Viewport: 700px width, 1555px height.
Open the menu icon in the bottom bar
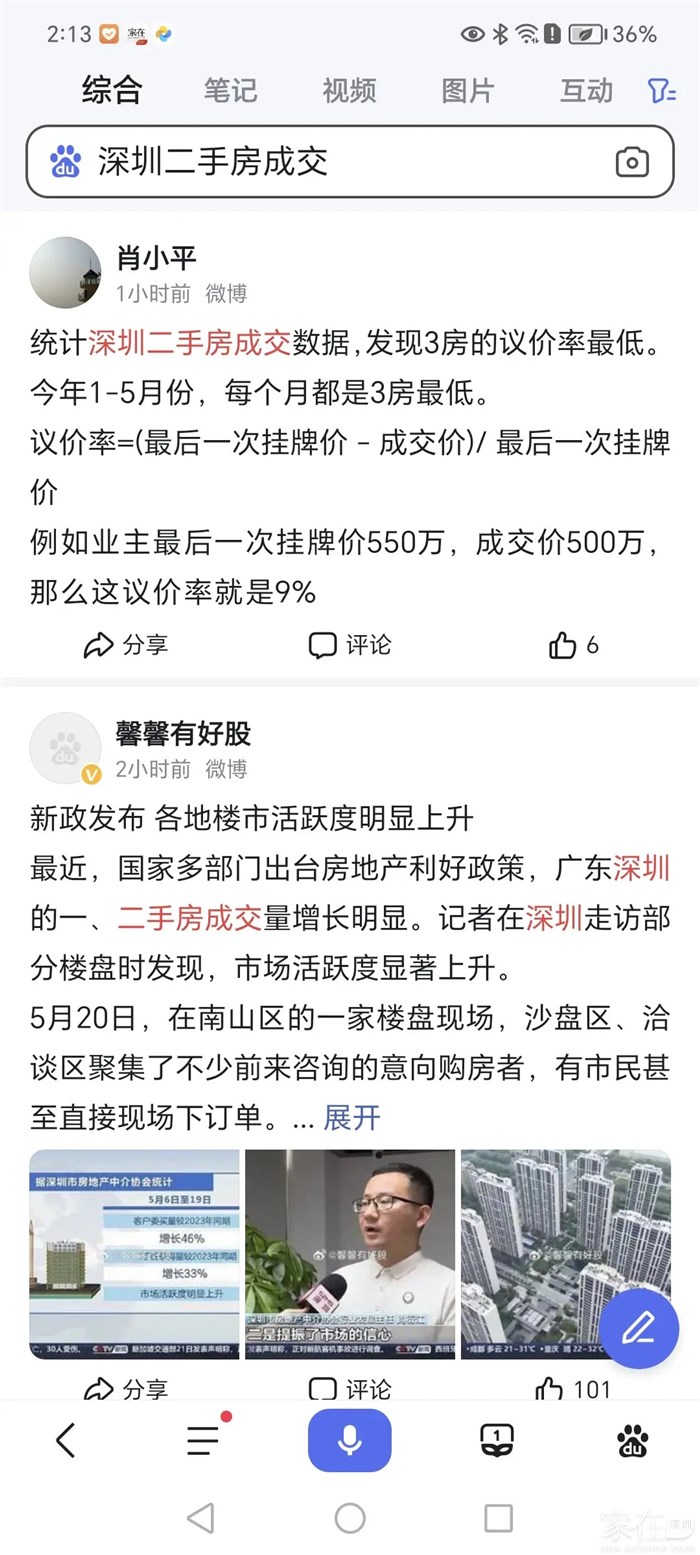point(204,1440)
